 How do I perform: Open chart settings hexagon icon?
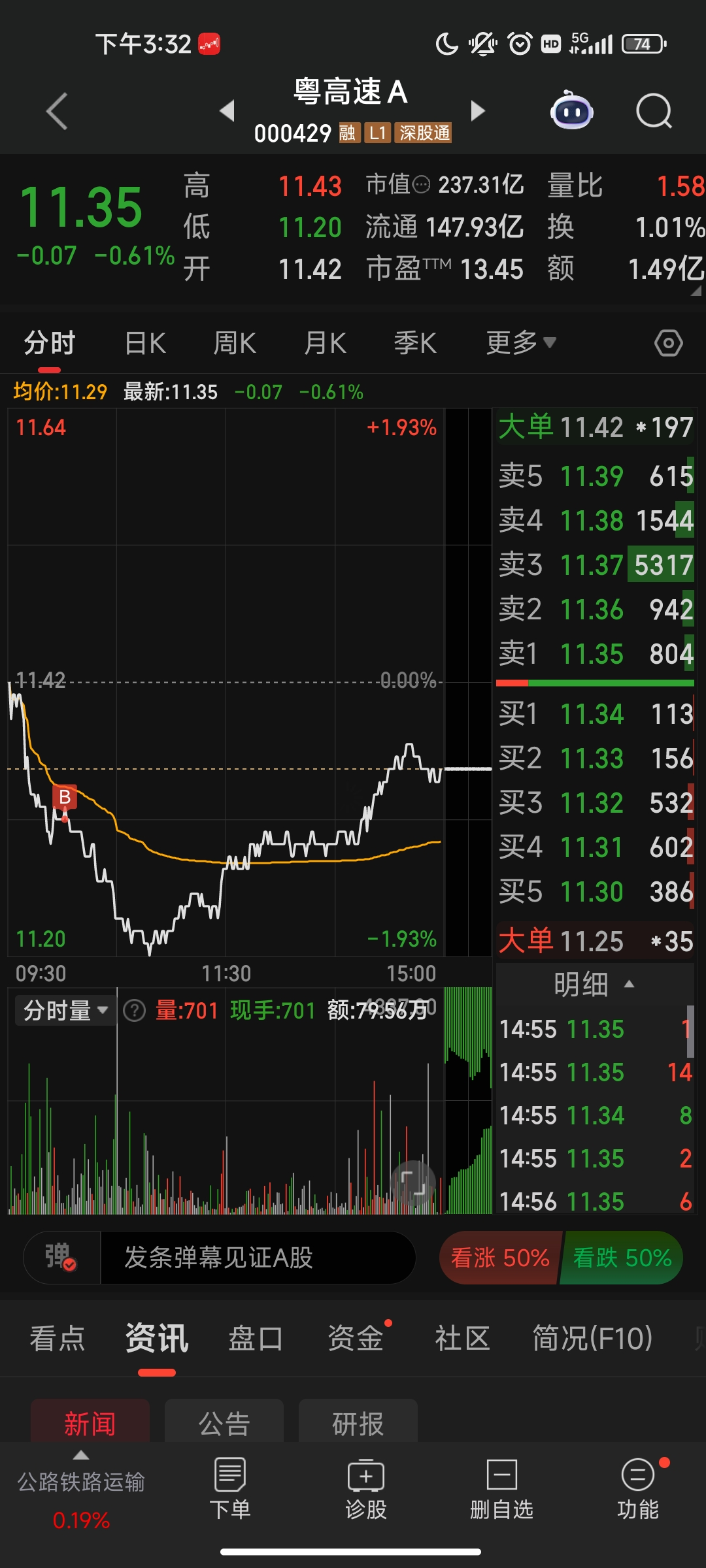(668, 343)
